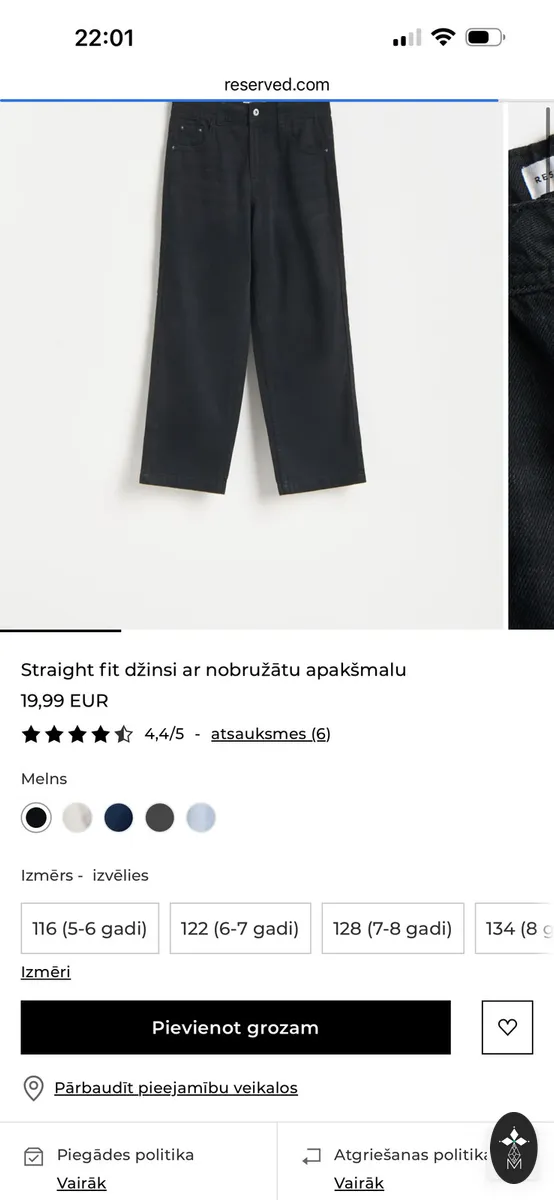Pick the dark grey color swatch
554x1200 pixels.
point(160,818)
